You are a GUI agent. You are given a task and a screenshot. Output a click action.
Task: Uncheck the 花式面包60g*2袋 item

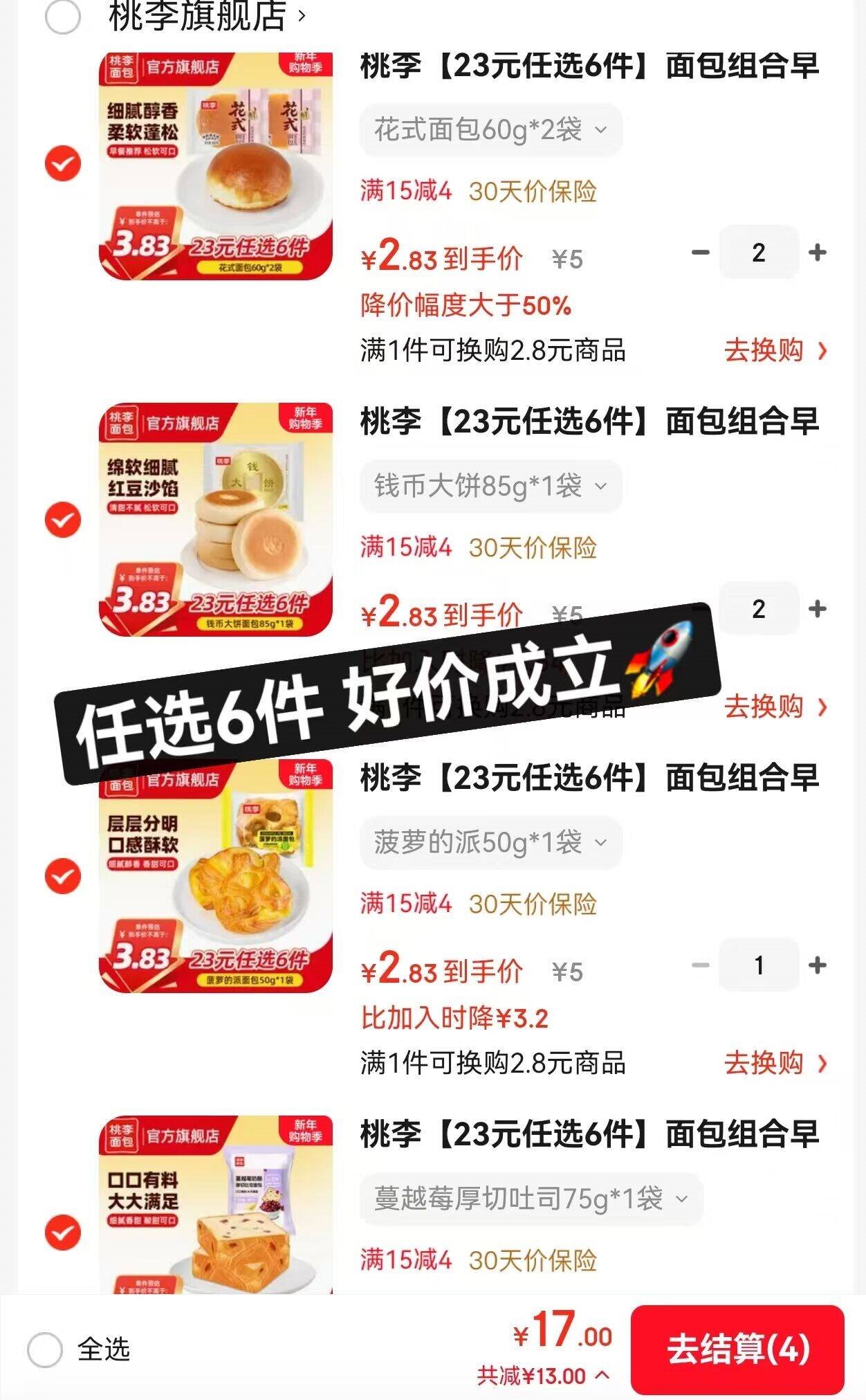pos(63,164)
